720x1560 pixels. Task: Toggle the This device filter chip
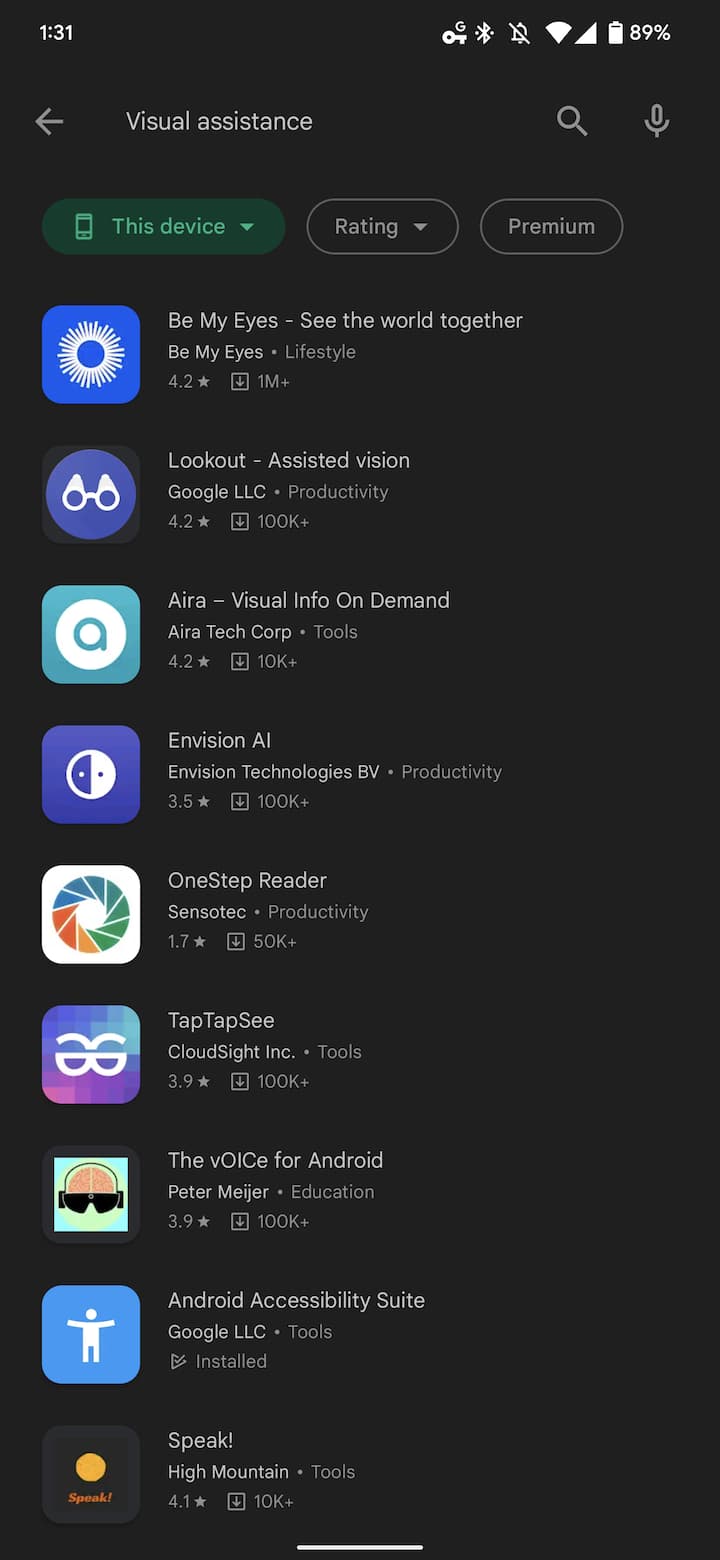(x=163, y=226)
